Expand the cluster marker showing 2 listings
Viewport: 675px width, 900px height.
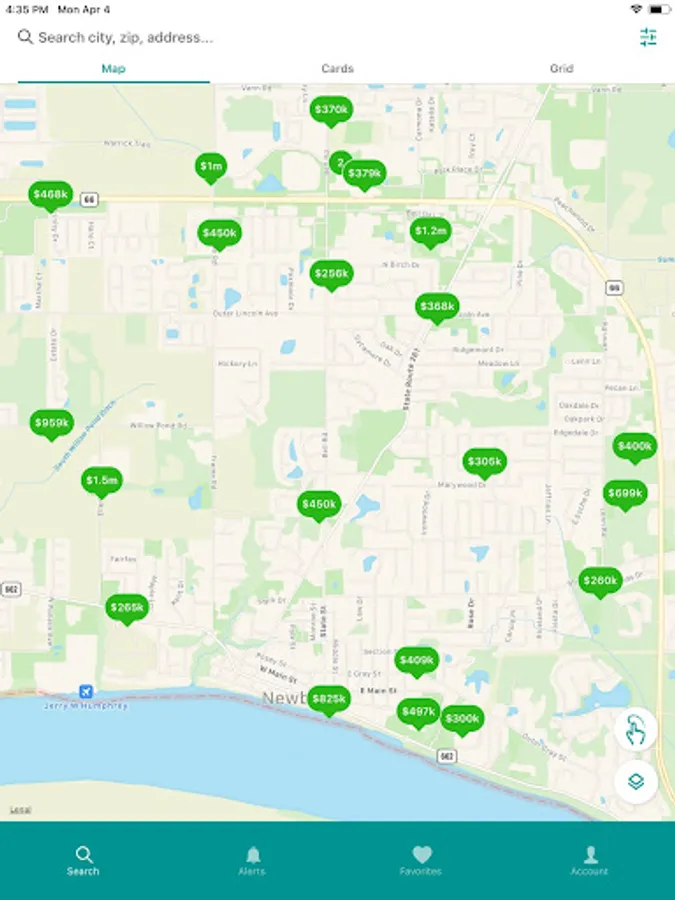tap(339, 163)
